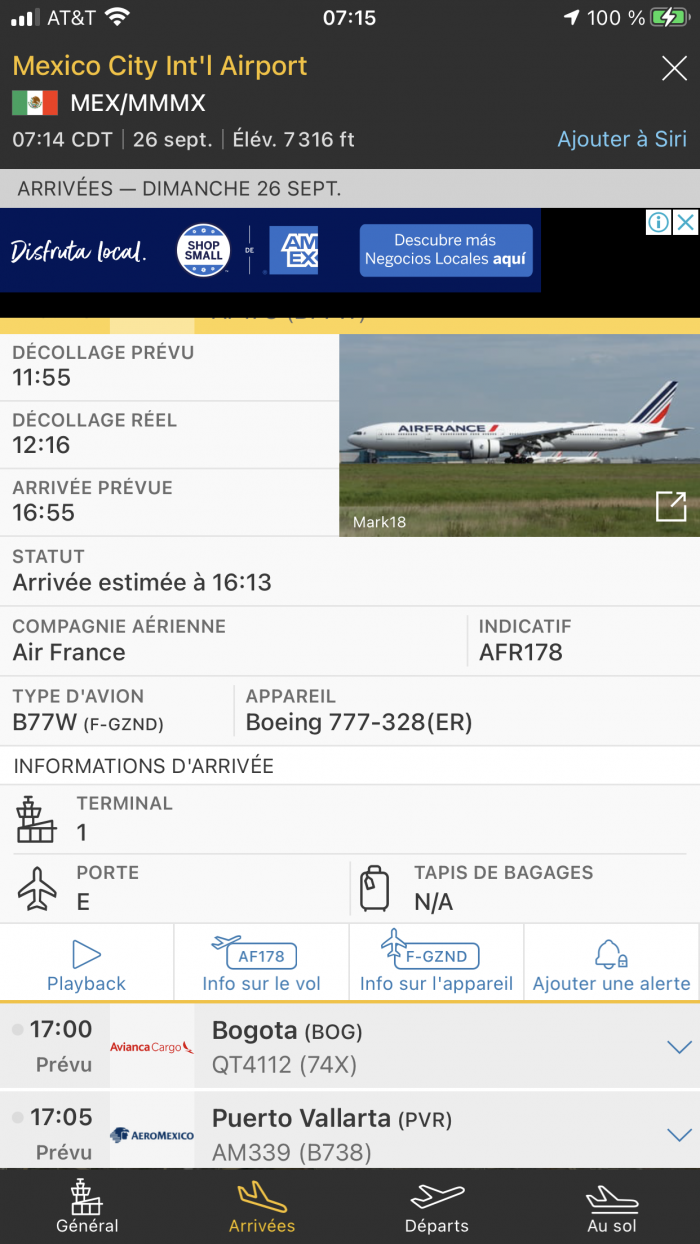Screen dimensions: 700x1244
Task: Start Playback of flight AF178
Action: point(87,964)
